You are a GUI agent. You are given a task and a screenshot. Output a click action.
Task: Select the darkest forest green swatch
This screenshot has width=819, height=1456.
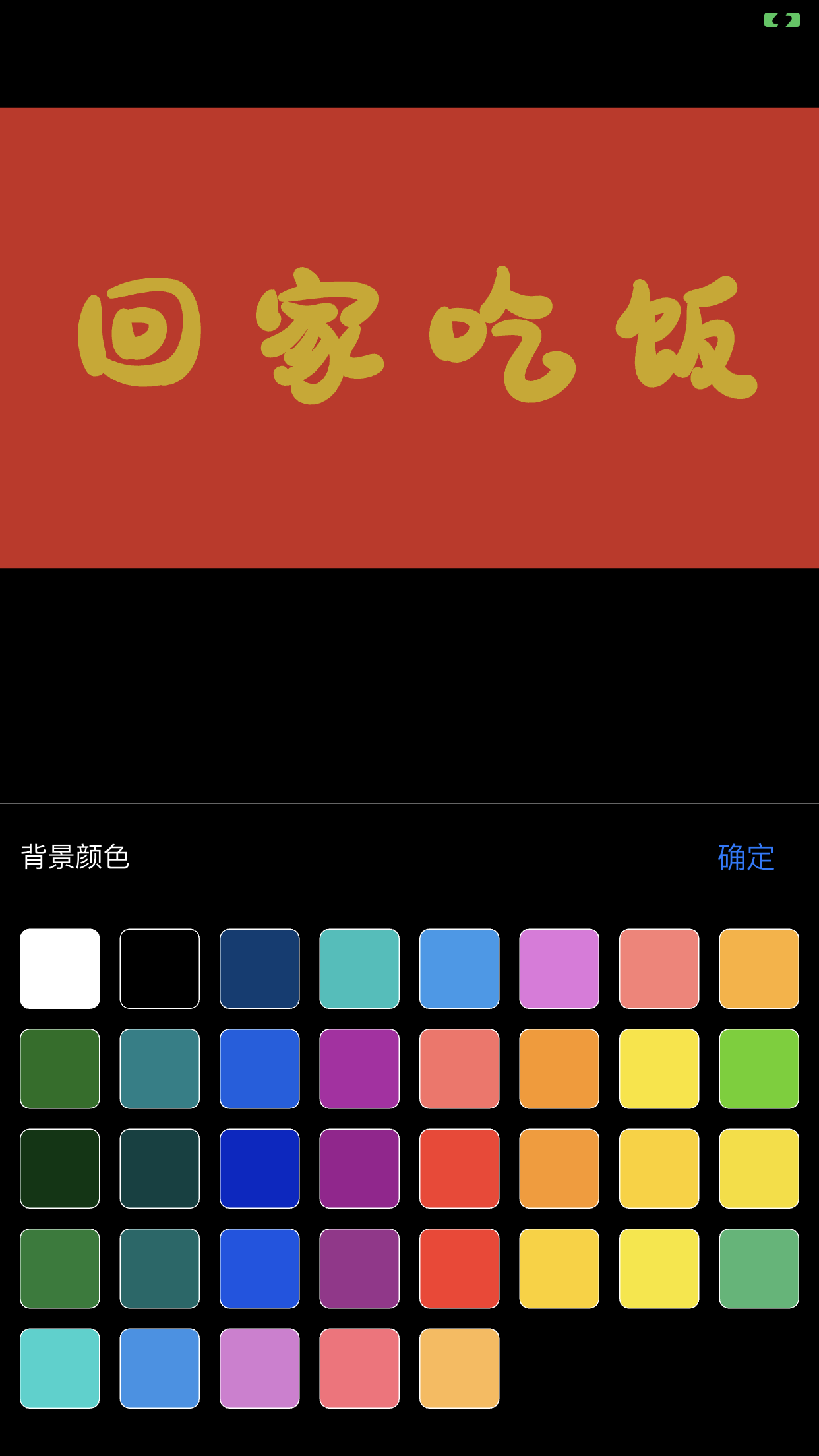pos(60,1168)
